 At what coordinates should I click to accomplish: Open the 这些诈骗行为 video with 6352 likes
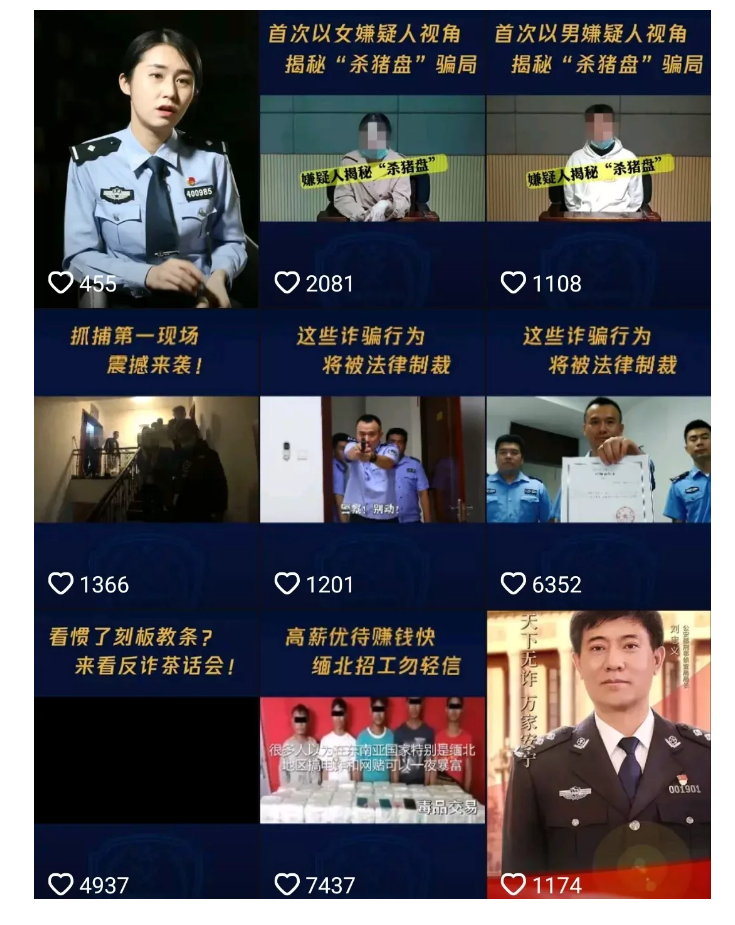click(x=598, y=459)
